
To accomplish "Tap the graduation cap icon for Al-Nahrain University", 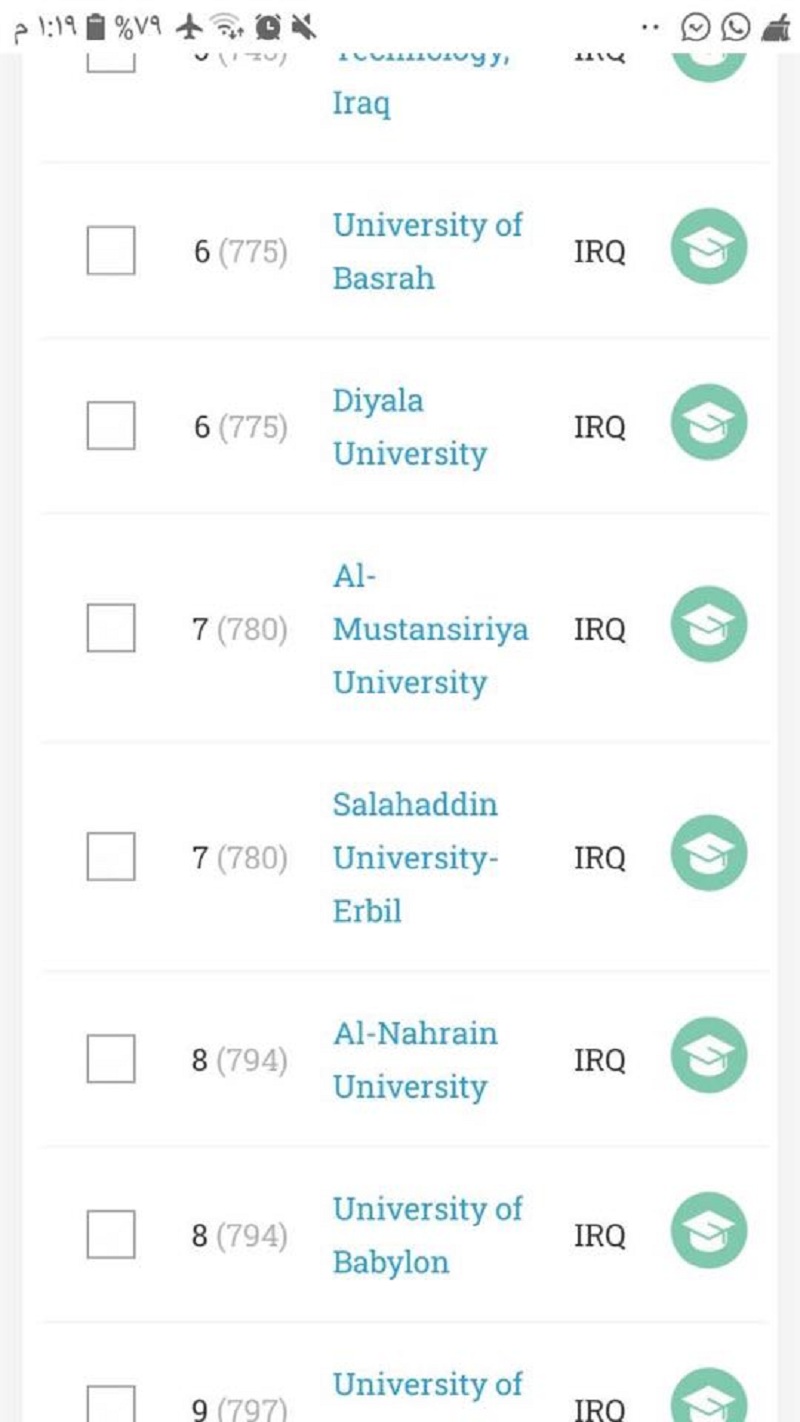I will 708,1055.
